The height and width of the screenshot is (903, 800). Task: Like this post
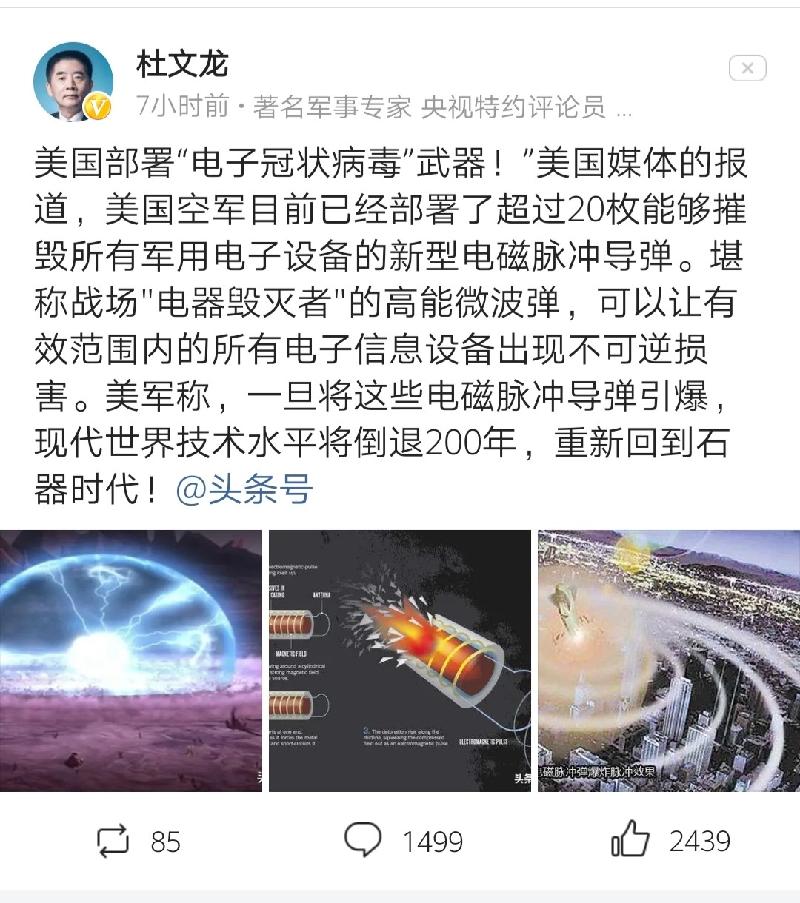point(630,840)
